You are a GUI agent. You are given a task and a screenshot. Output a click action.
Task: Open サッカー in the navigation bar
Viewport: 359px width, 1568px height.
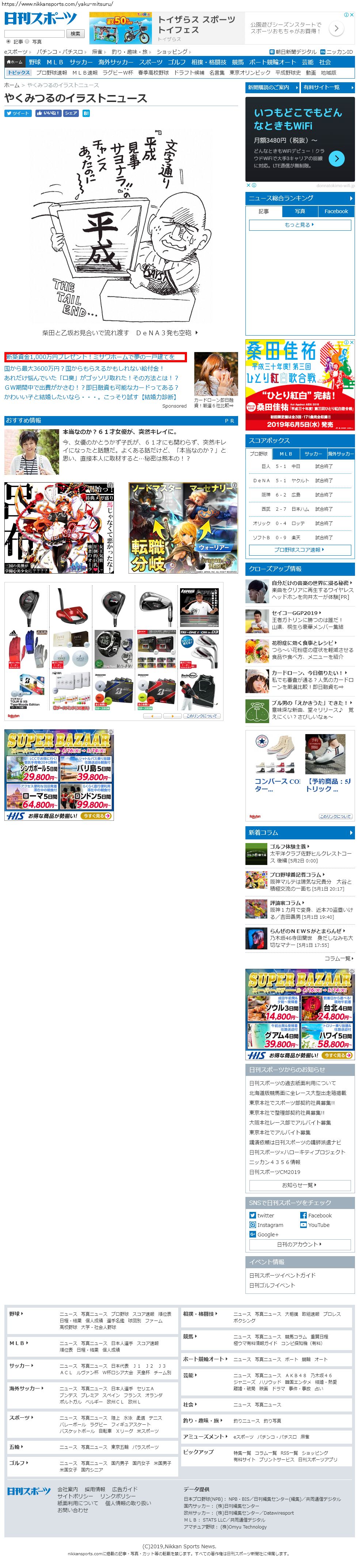tap(81, 62)
